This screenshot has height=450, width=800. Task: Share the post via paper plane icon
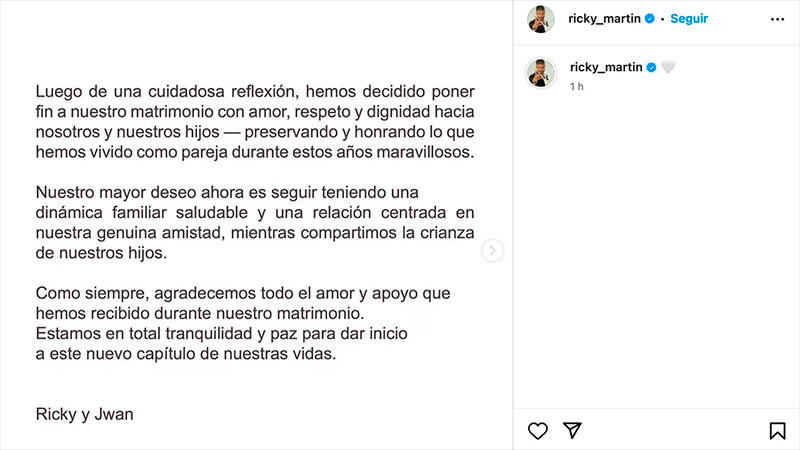pos(572,430)
